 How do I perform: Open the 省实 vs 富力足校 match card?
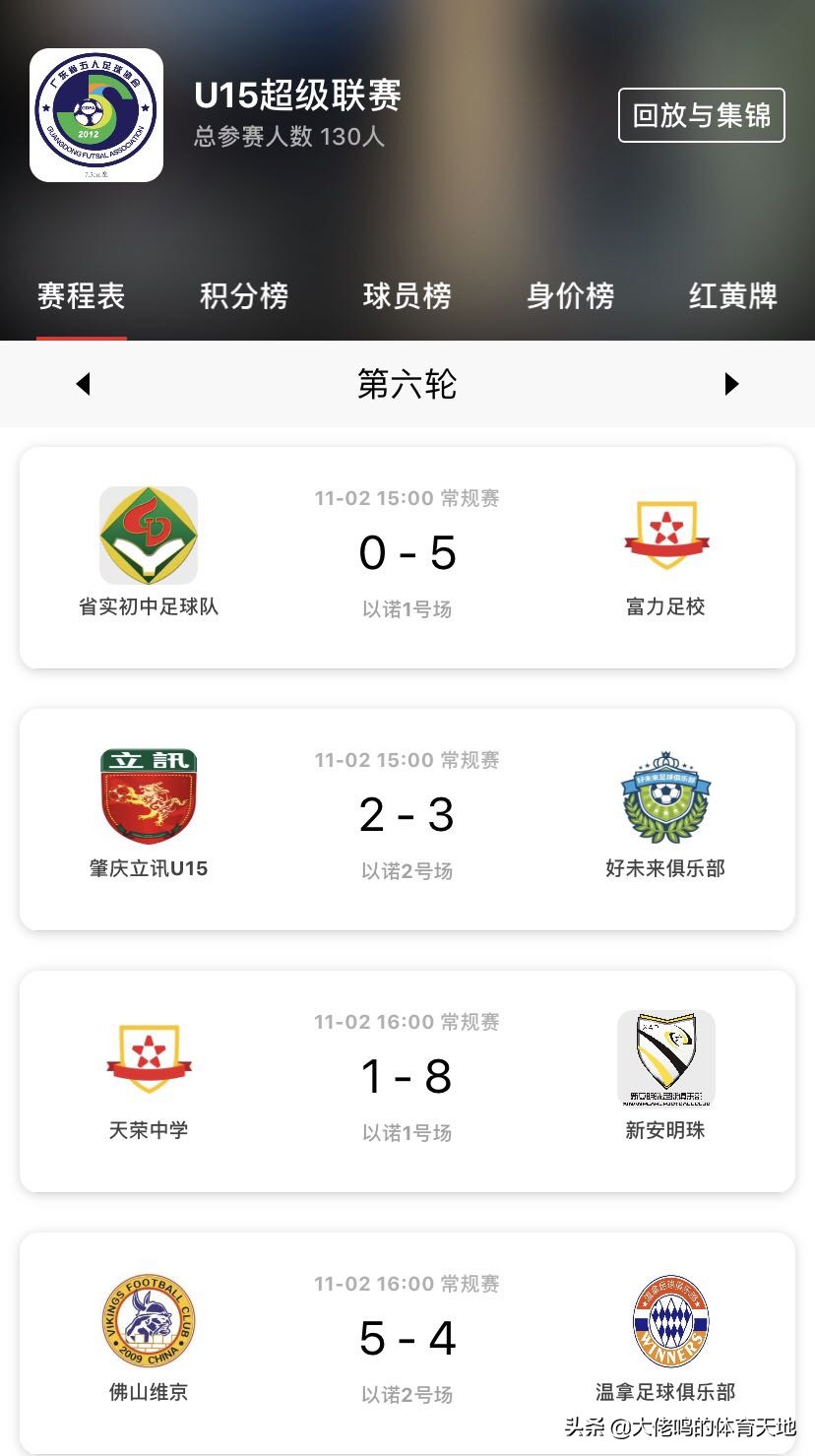[x=407, y=551]
